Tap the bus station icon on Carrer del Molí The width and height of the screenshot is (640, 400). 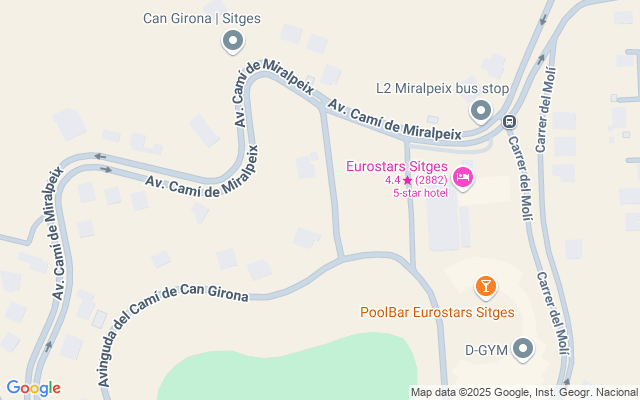point(509,121)
